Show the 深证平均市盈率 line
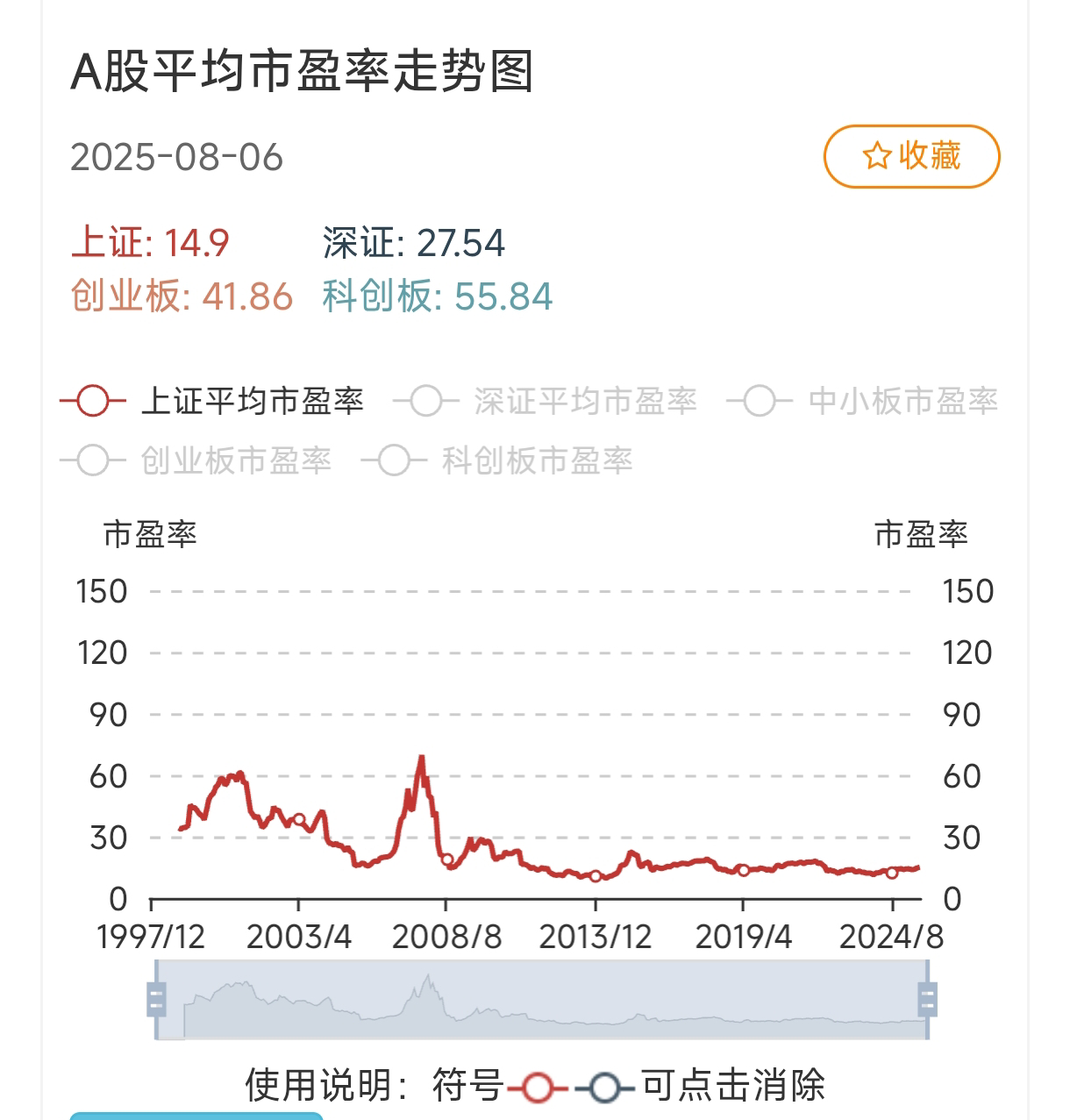The image size is (1070, 1120). click(545, 402)
